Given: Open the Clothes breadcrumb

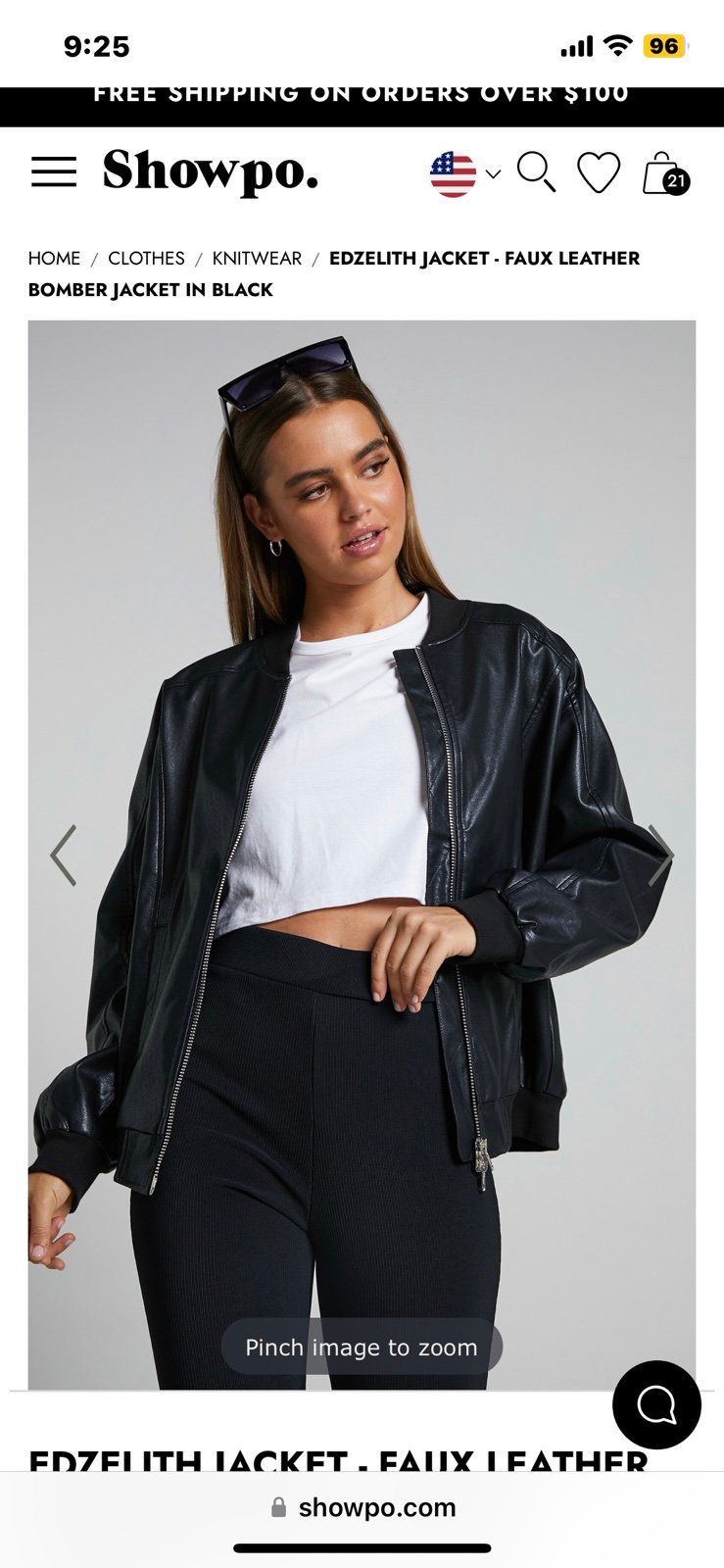Looking at the screenshot, I should pos(146,258).
